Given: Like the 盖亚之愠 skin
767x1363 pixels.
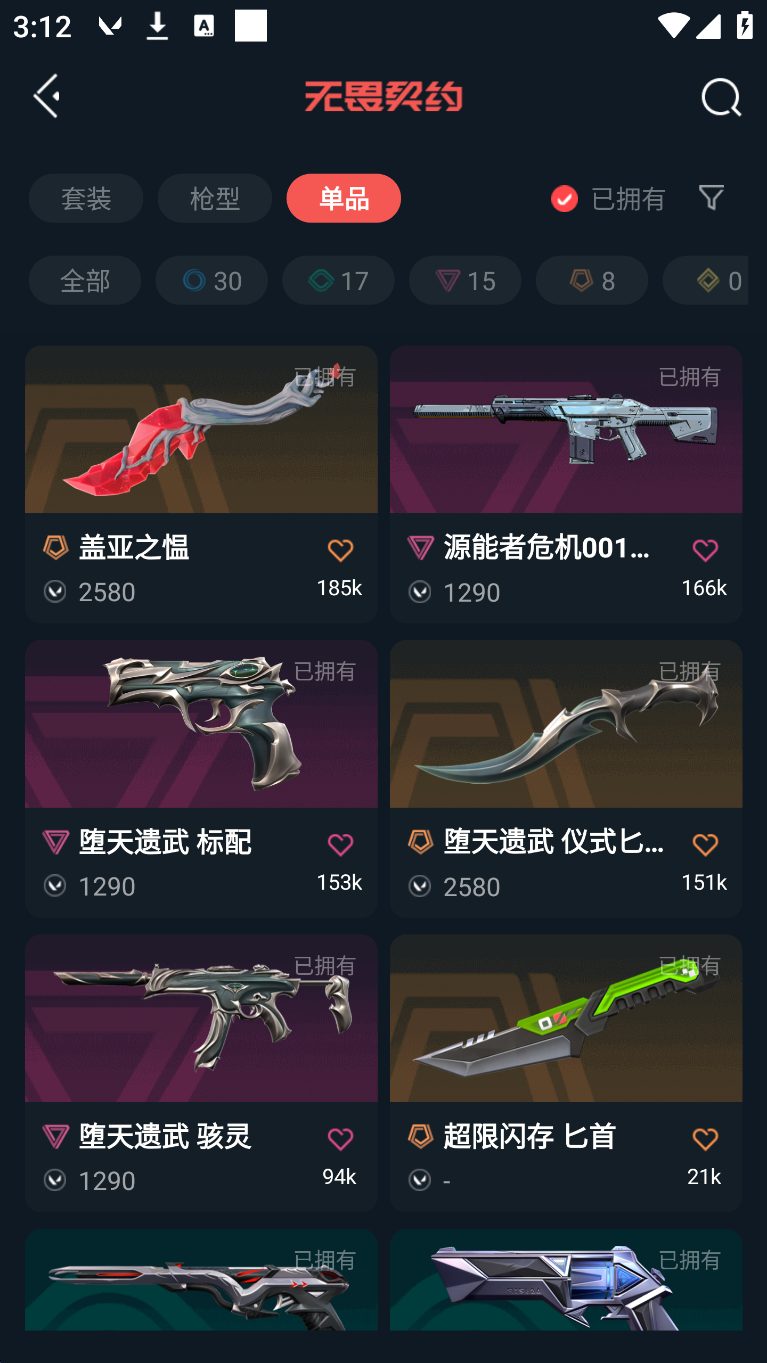Looking at the screenshot, I should coord(340,550).
